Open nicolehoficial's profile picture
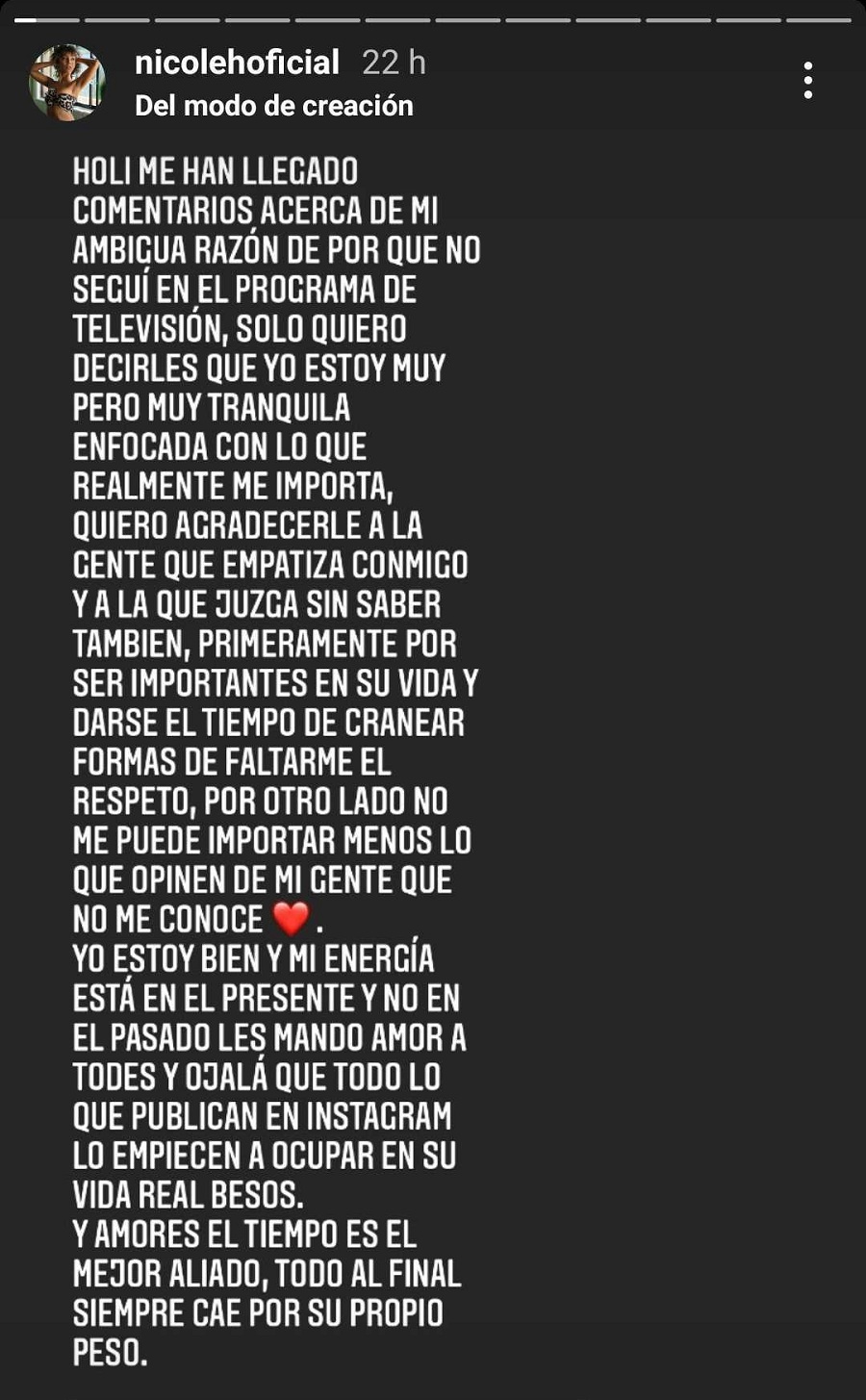The width and height of the screenshot is (866, 1400). pyautogui.click(x=67, y=83)
